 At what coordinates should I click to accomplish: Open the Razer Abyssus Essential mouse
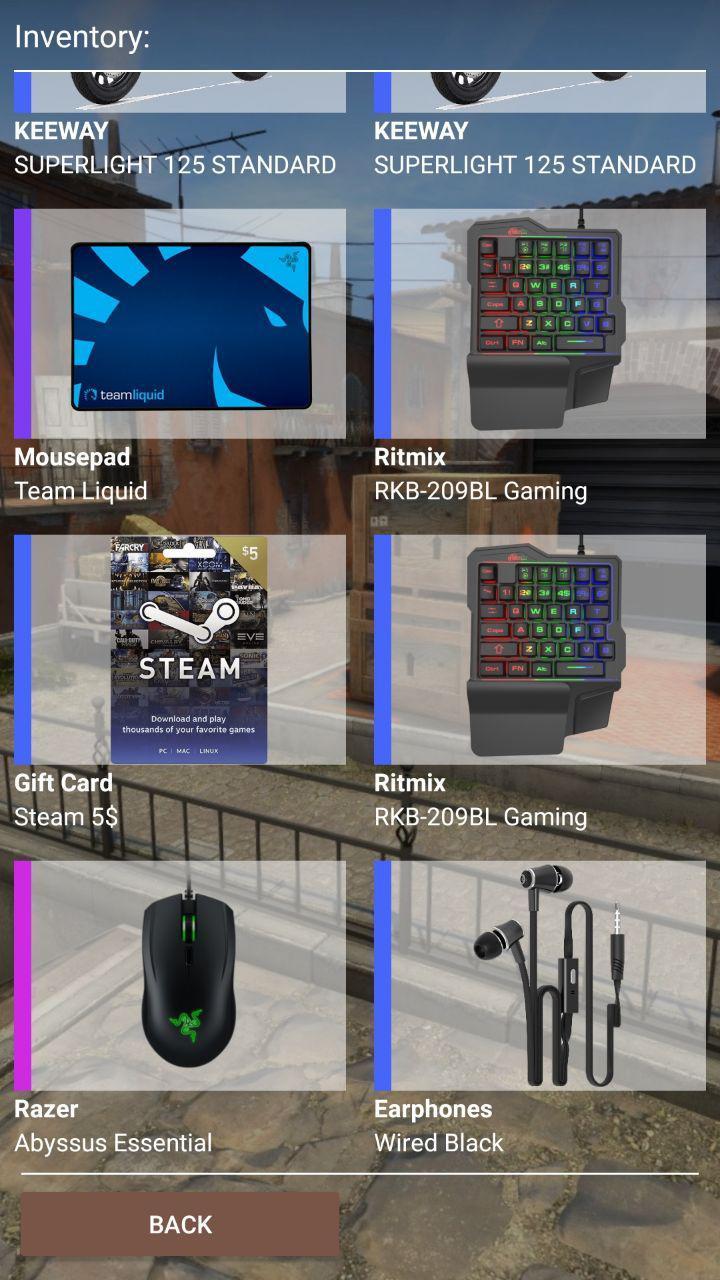click(x=180, y=975)
